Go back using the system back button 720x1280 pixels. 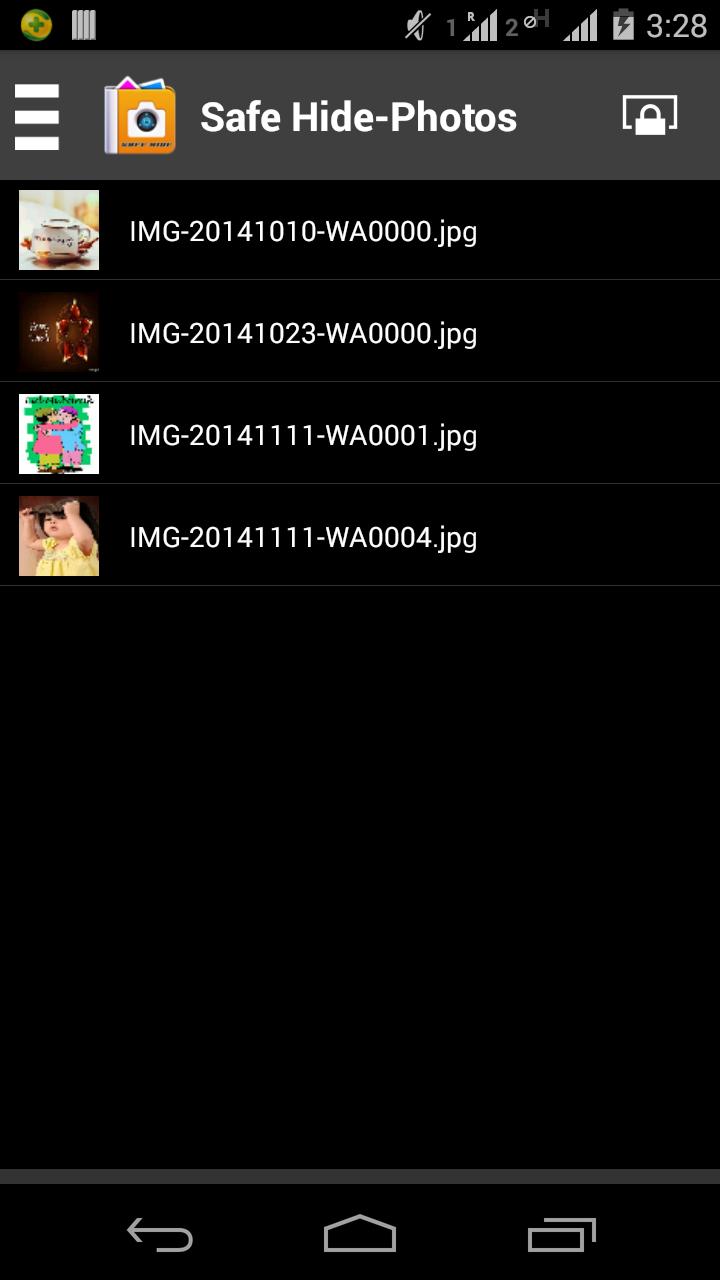(160, 1235)
